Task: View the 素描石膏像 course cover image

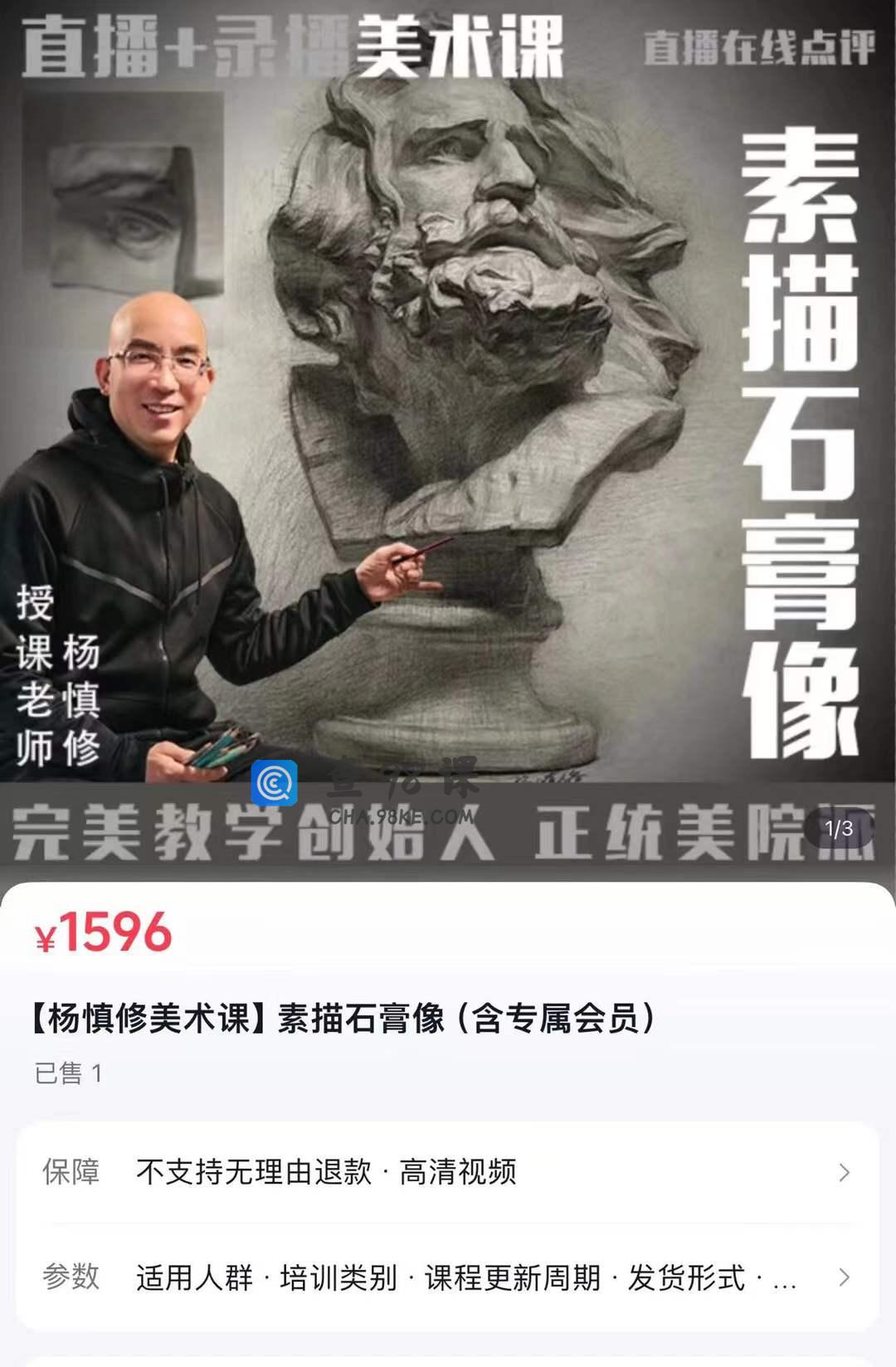Action: (448, 431)
